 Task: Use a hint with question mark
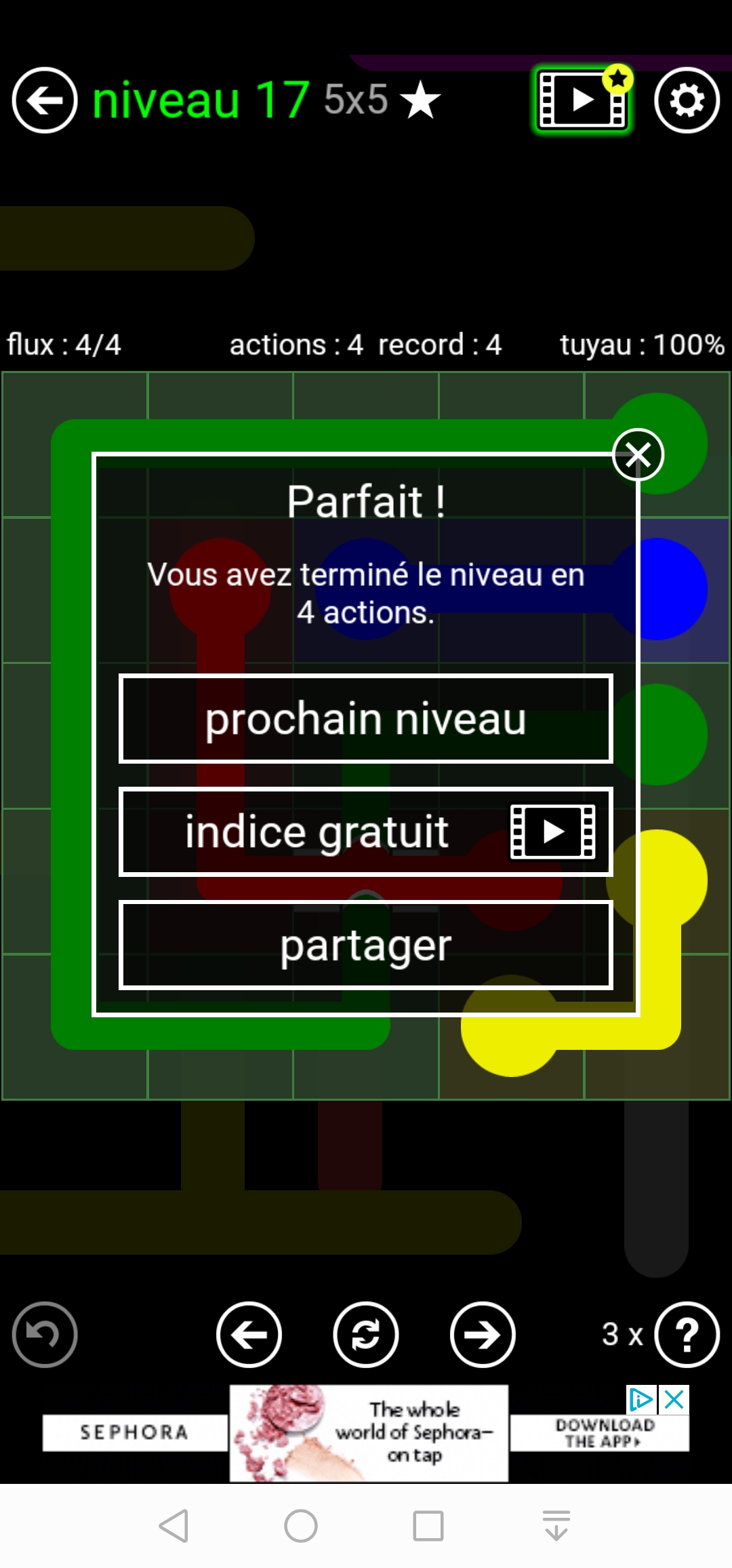[x=687, y=1335]
